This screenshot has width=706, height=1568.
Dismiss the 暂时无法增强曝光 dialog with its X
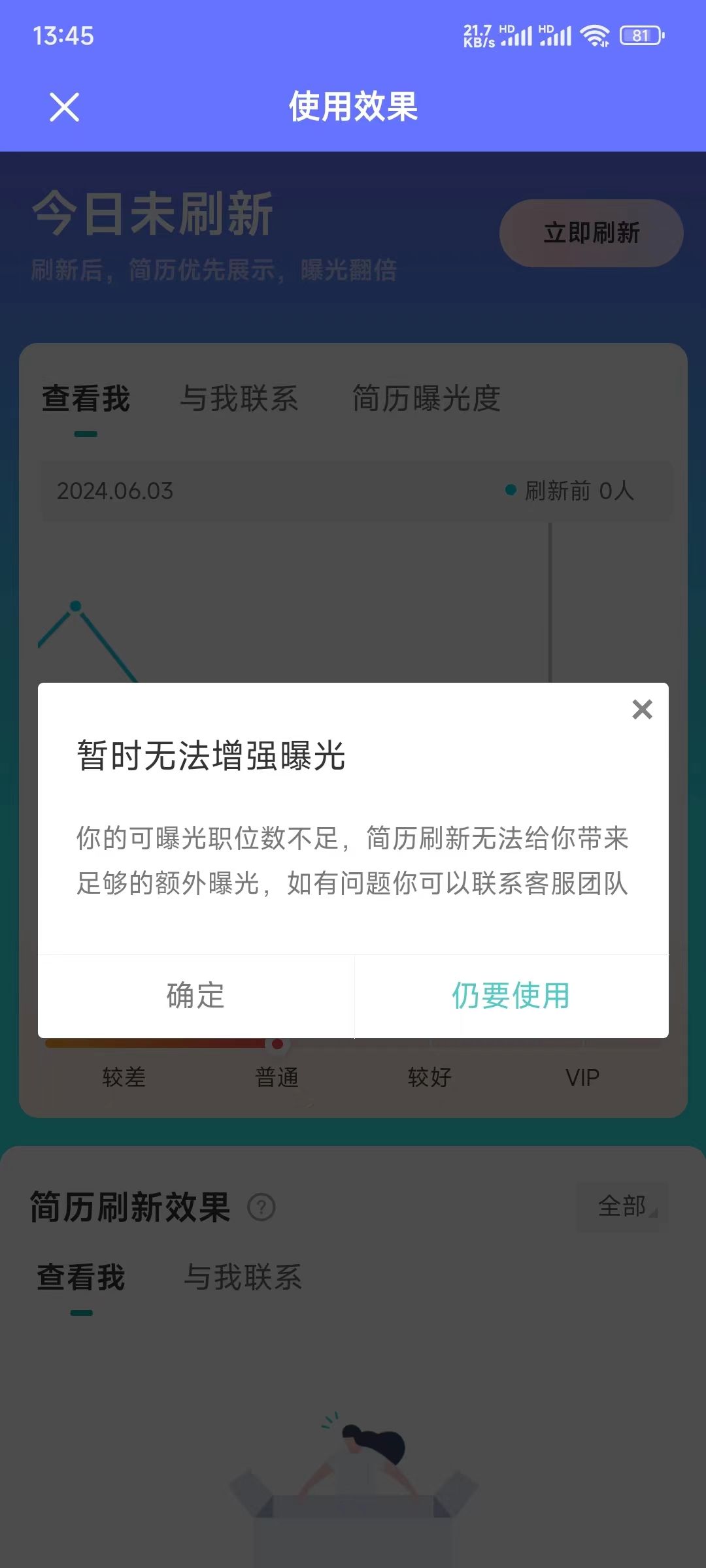click(642, 709)
